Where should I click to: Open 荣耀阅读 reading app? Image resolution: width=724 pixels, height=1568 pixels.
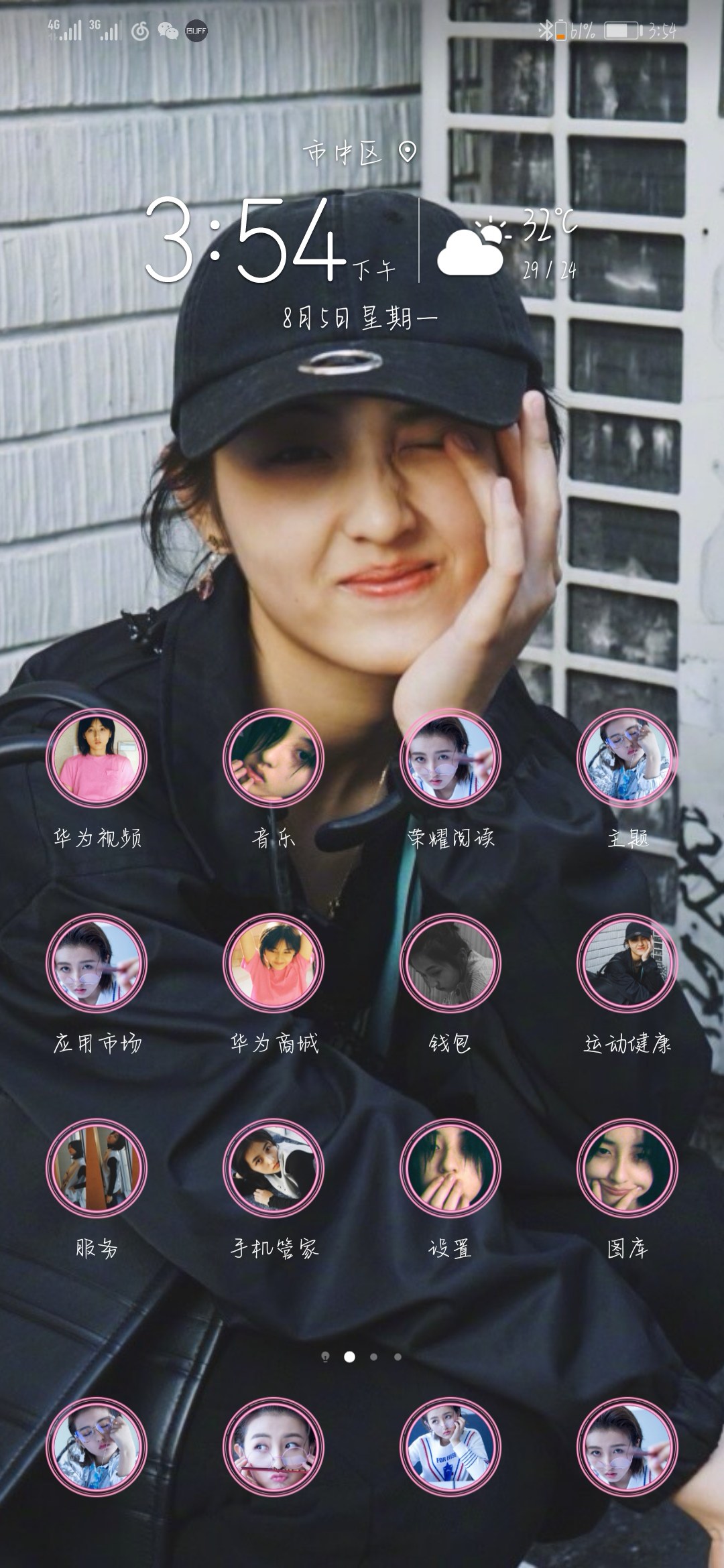pos(450,759)
